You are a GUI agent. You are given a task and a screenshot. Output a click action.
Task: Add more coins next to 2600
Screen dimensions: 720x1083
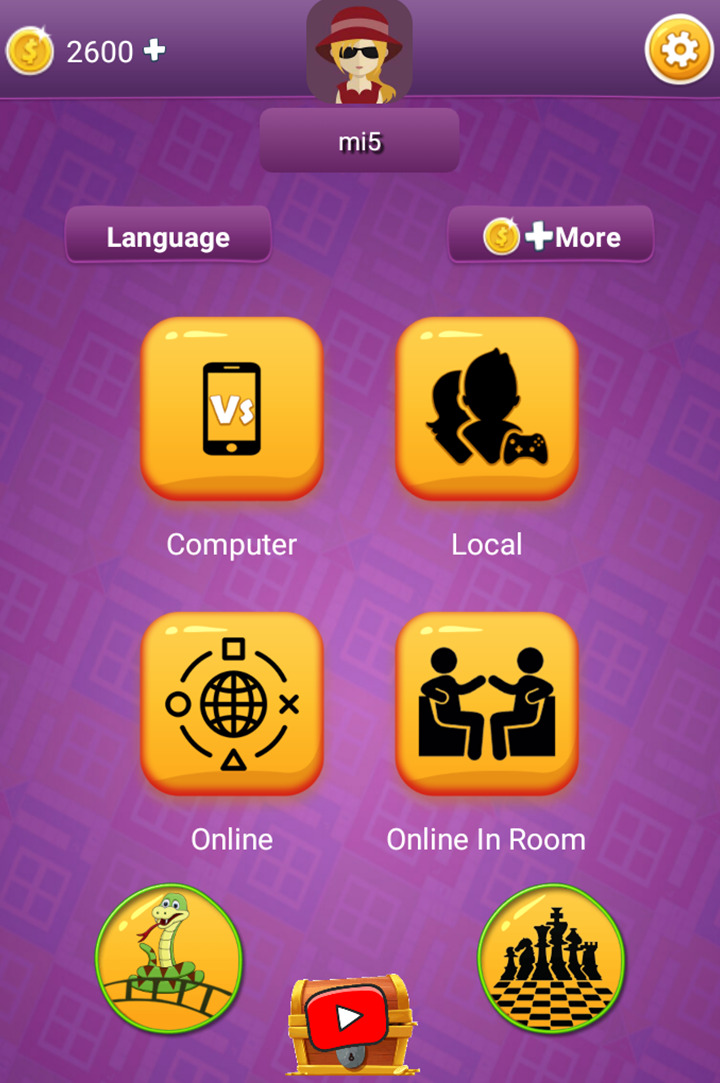click(154, 50)
